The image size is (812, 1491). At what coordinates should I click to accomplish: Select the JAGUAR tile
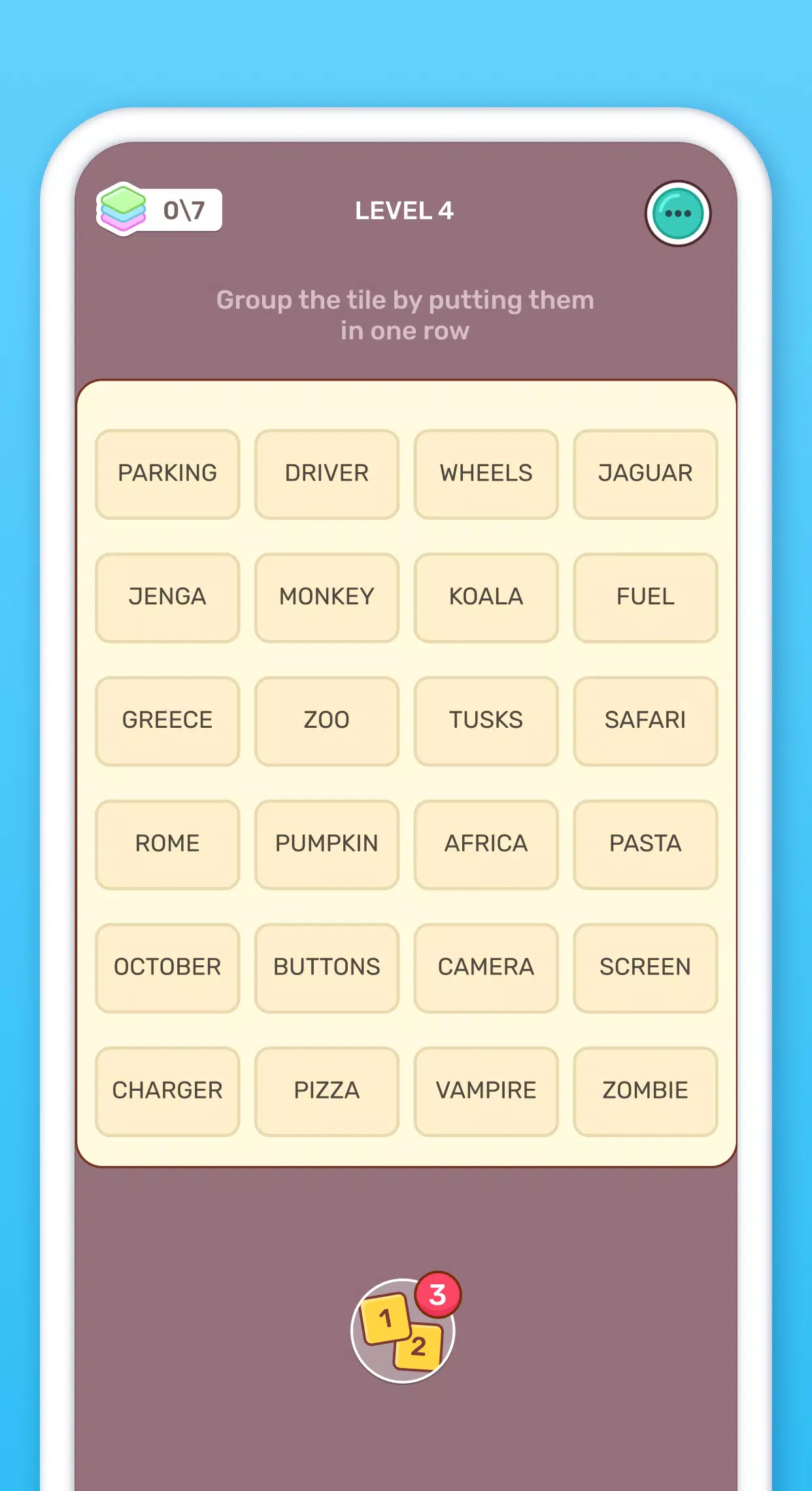coord(645,473)
